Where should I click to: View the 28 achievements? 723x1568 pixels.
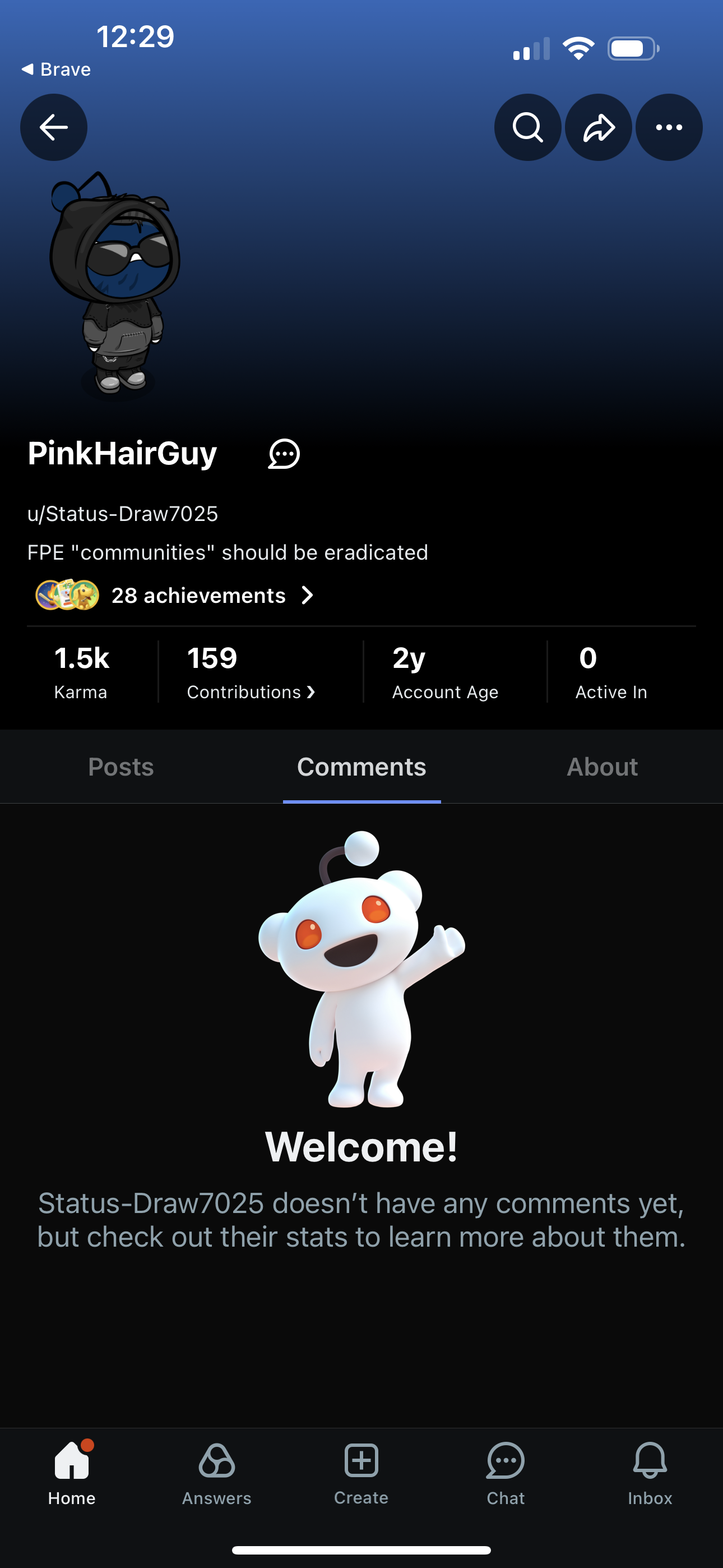pyautogui.click(x=177, y=596)
